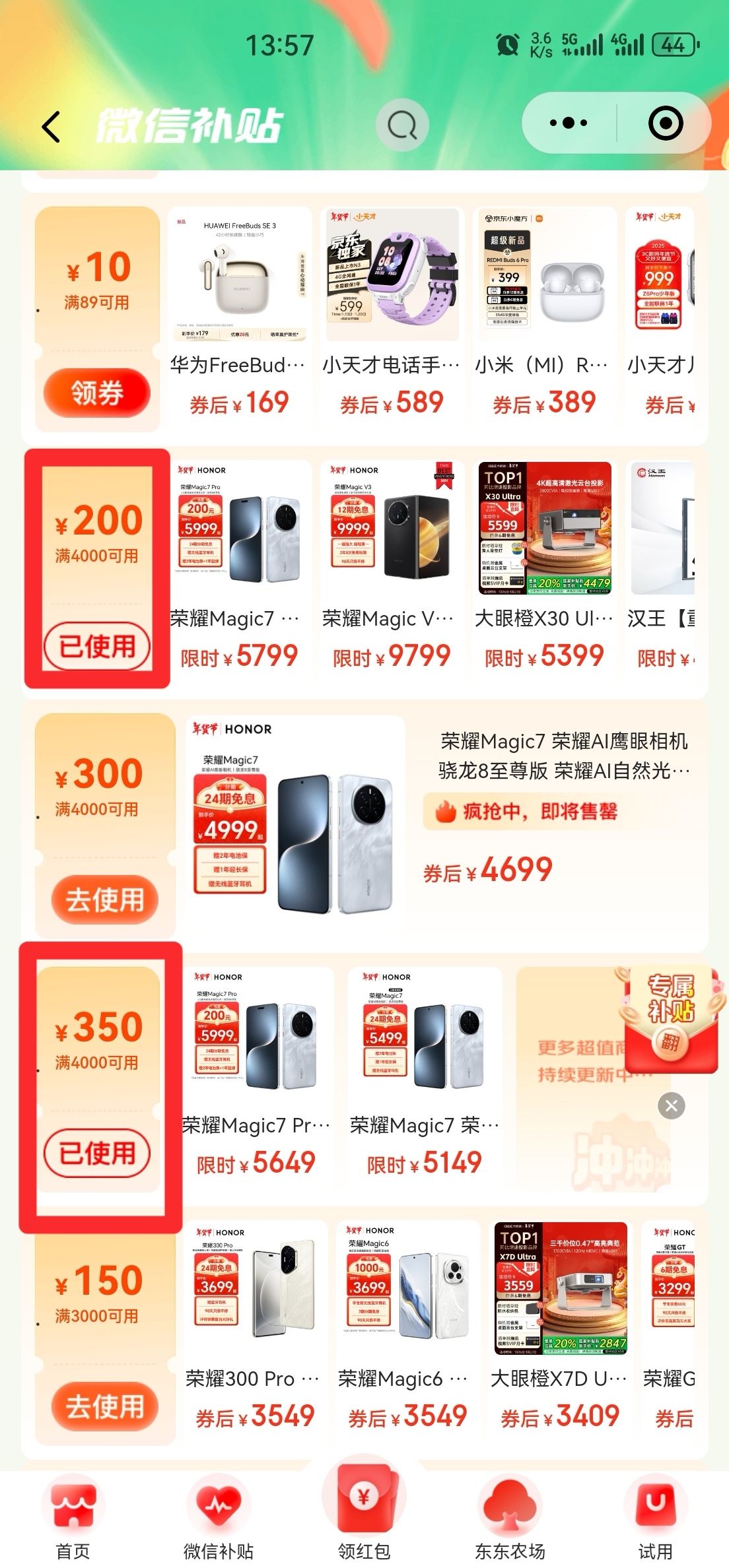Dismiss the floating 专属补贴 red packet
This screenshot has width=729, height=1568.
point(672,1105)
